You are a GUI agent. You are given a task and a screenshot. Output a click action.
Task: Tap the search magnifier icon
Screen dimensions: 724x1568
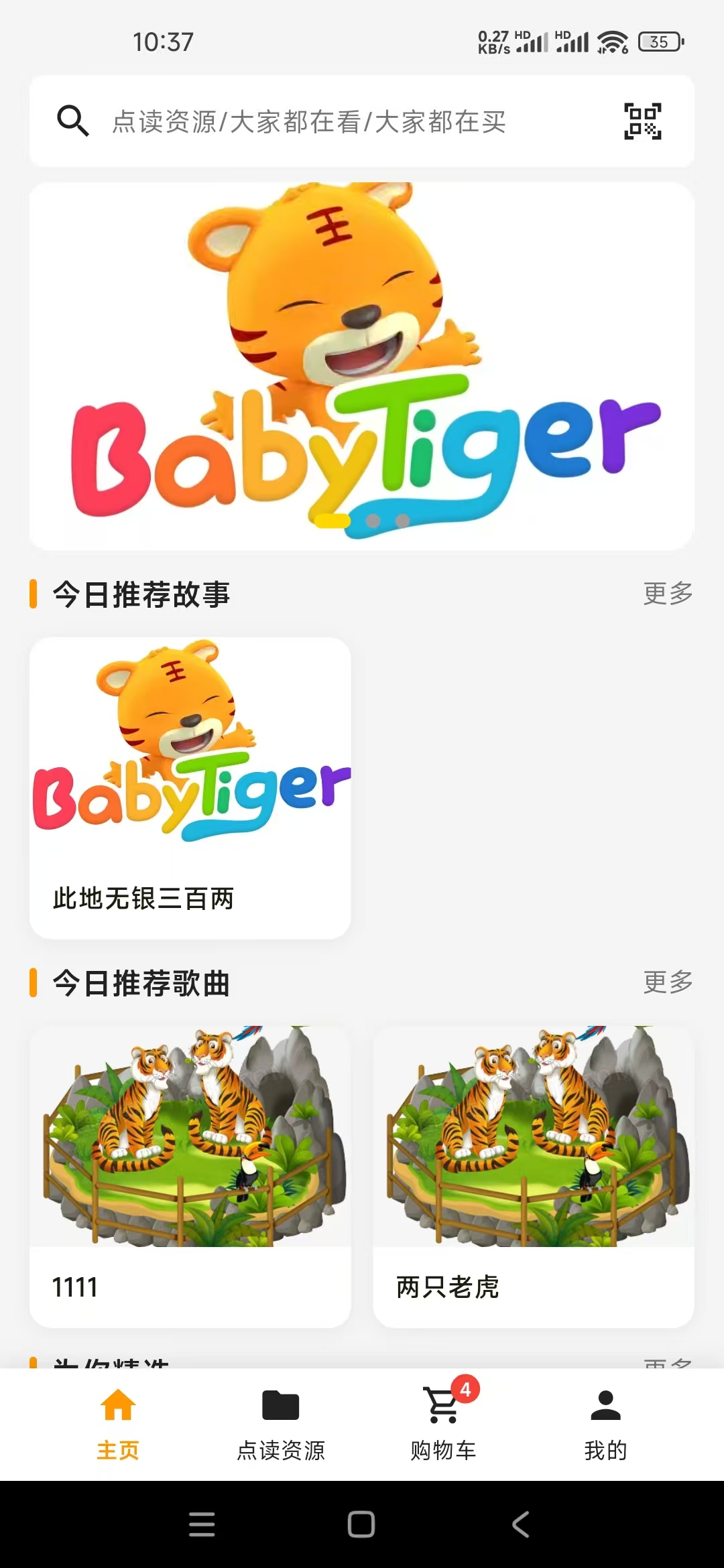point(73,121)
